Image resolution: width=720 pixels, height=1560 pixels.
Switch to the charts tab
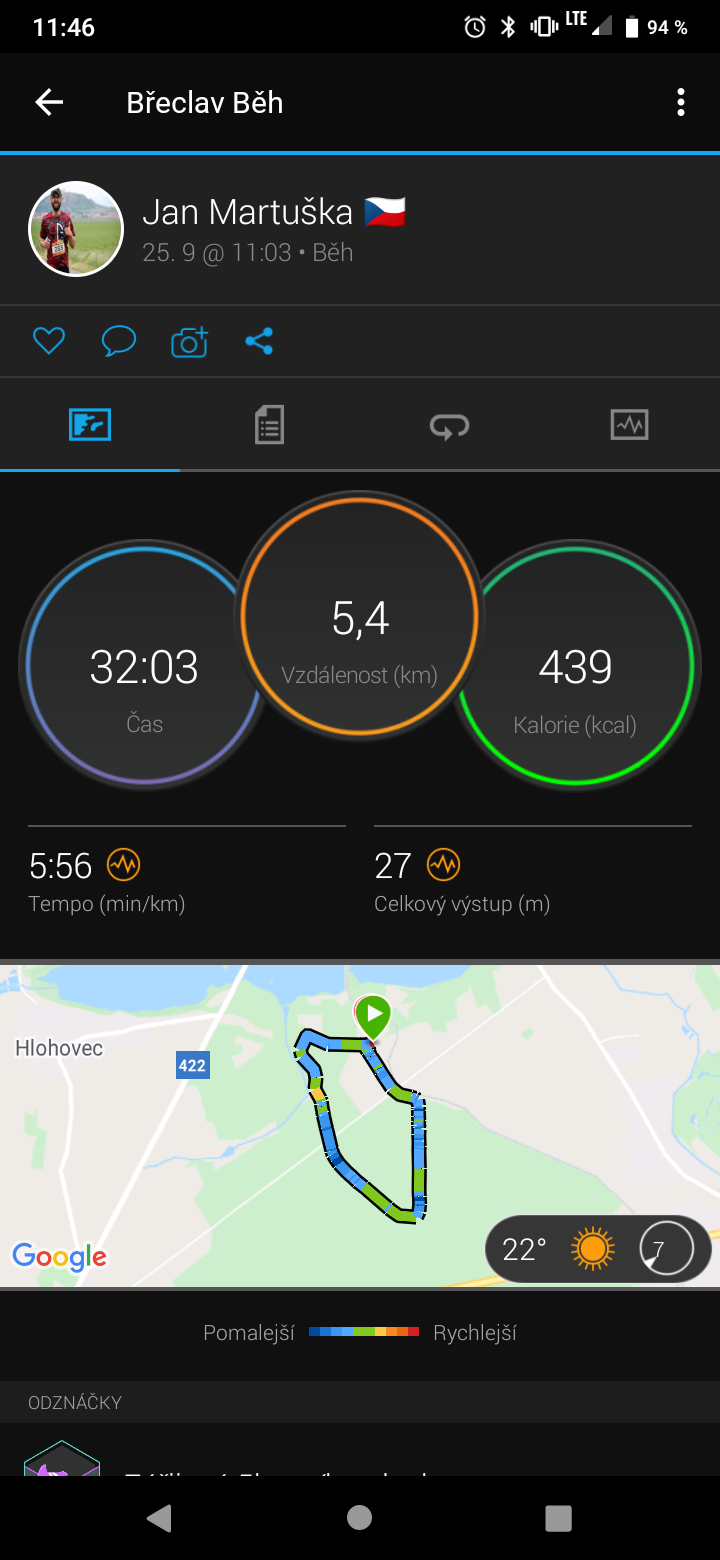(x=629, y=425)
